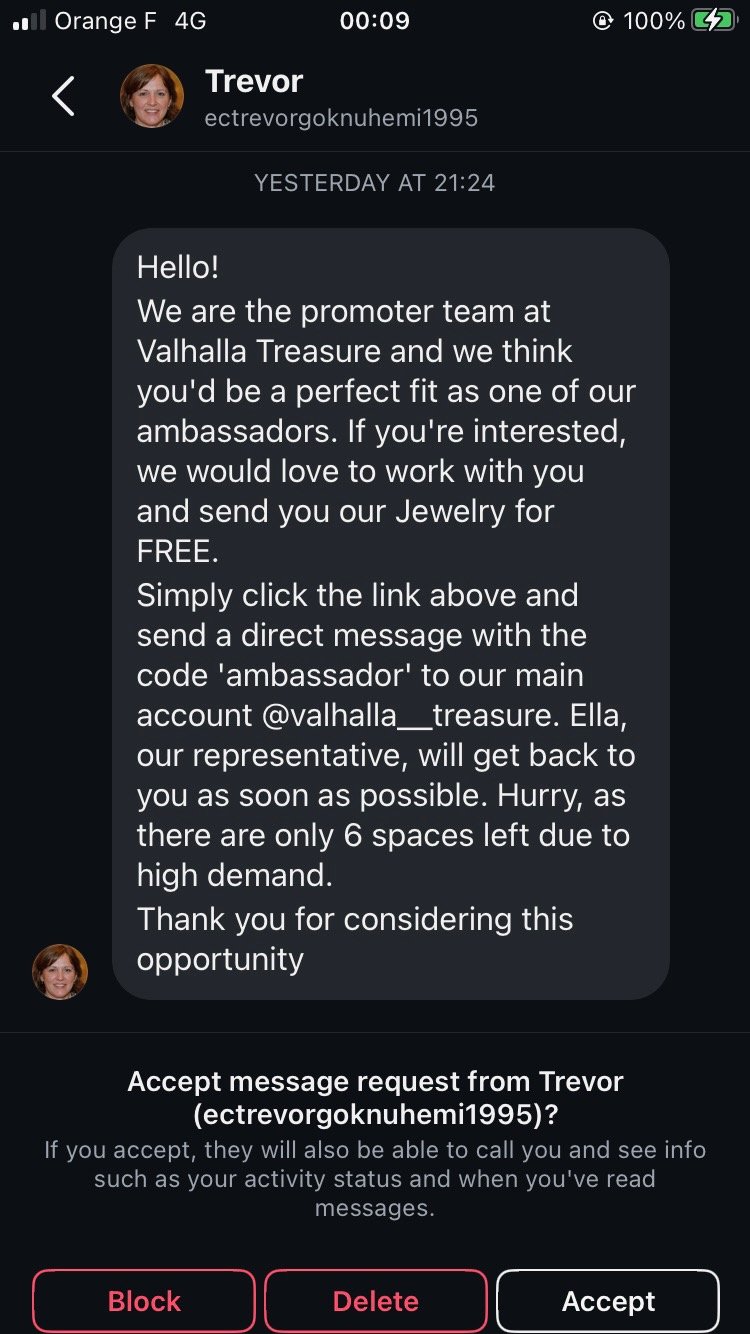Tap Trevor's avatar beside the message
The image size is (750, 1334).
(x=60, y=971)
